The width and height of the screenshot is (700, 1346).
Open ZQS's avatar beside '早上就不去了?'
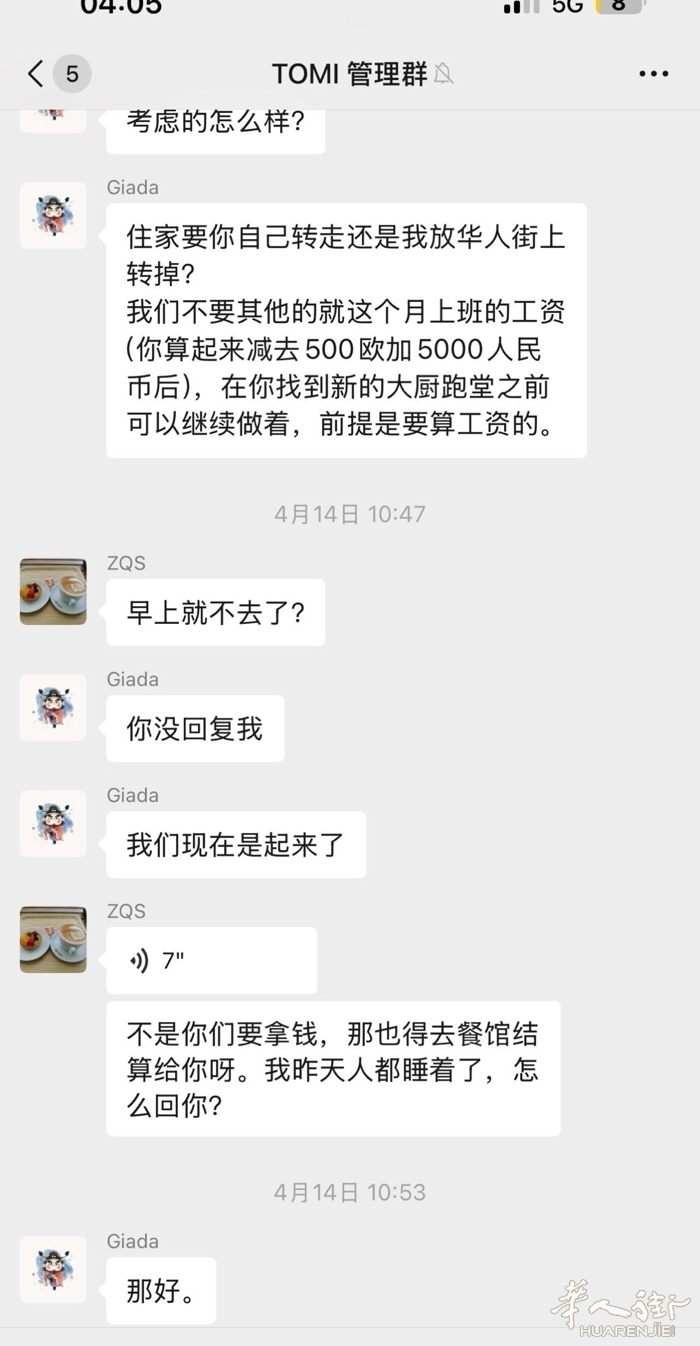click(x=53, y=591)
